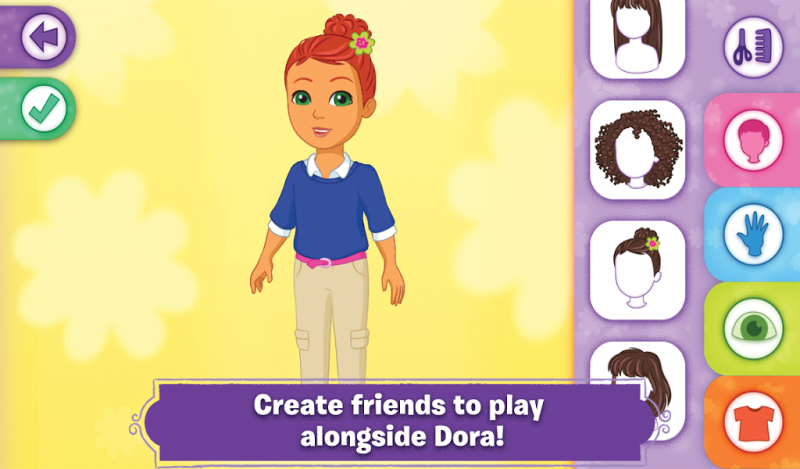Open the green eye color tab

click(x=753, y=328)
